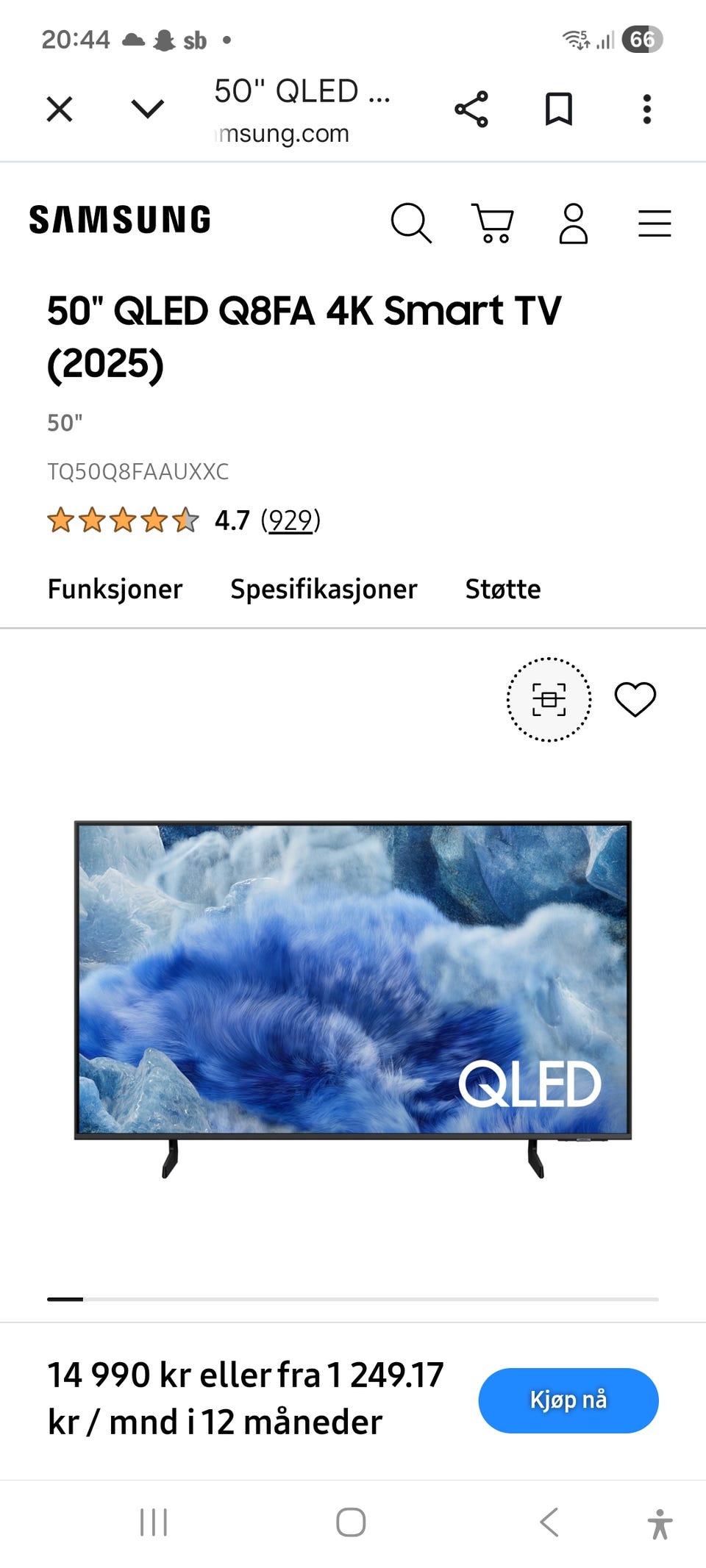Image resolution: width=706 pixels, height=1568 pixels.
Task: Switch to the Spesifikasjoner tab
Action: [324, 589]
